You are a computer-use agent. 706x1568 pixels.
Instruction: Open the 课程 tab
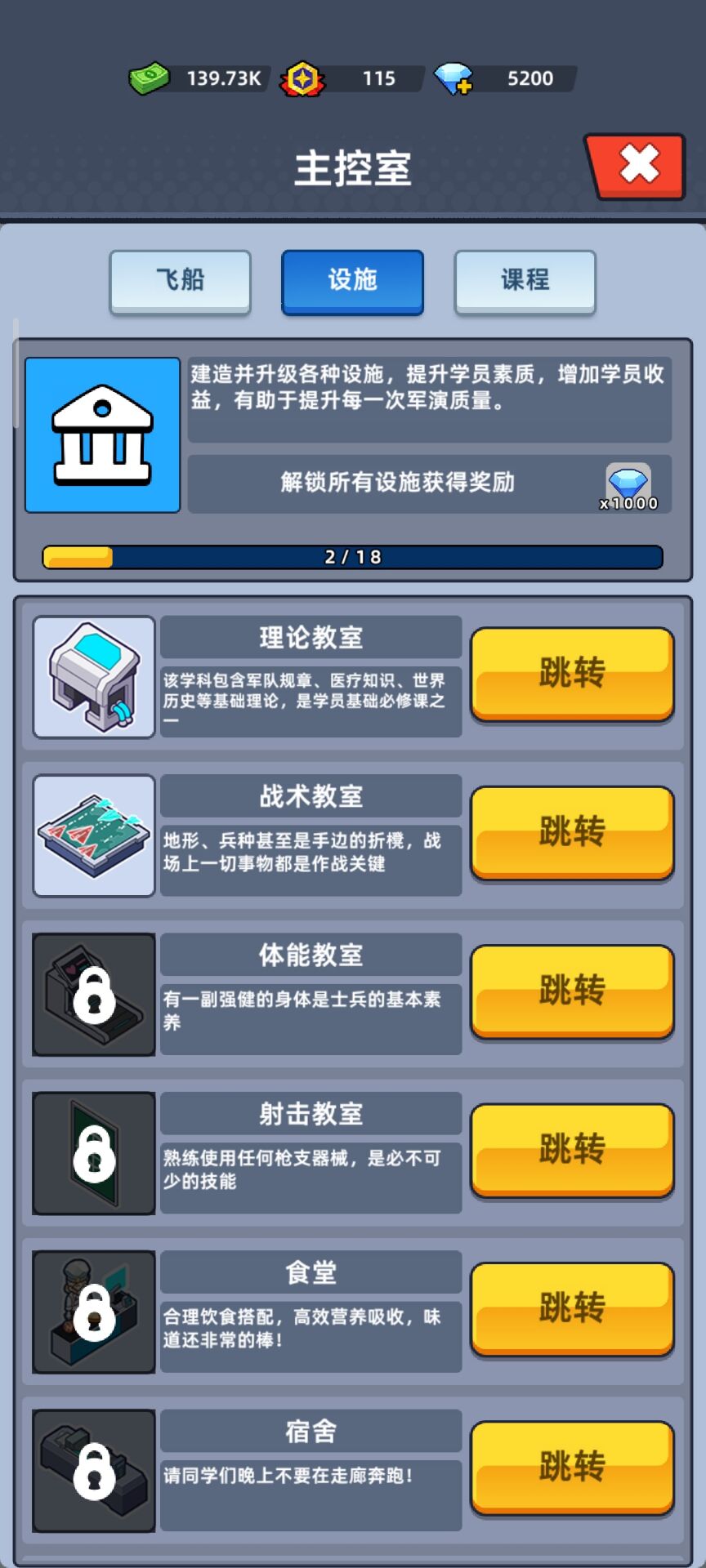(x=525, y=280)
